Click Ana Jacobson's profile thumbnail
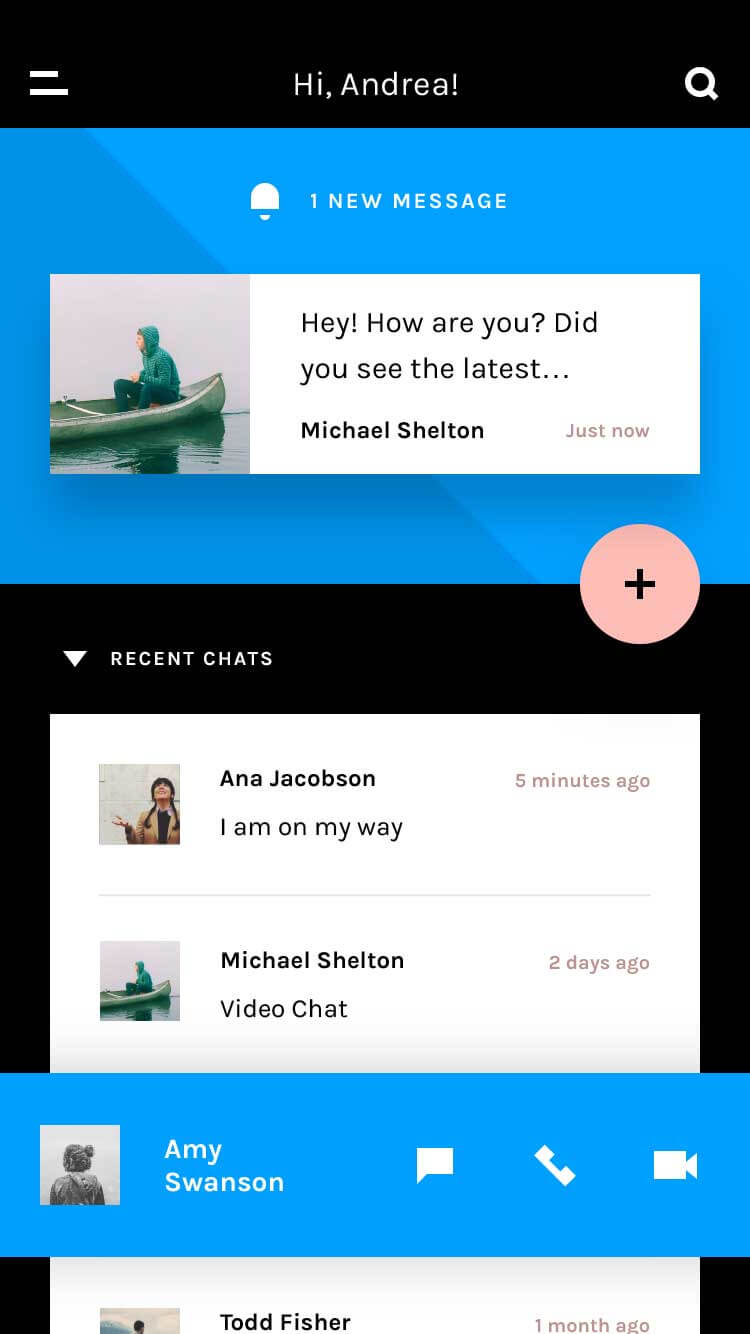 point(140,803)
